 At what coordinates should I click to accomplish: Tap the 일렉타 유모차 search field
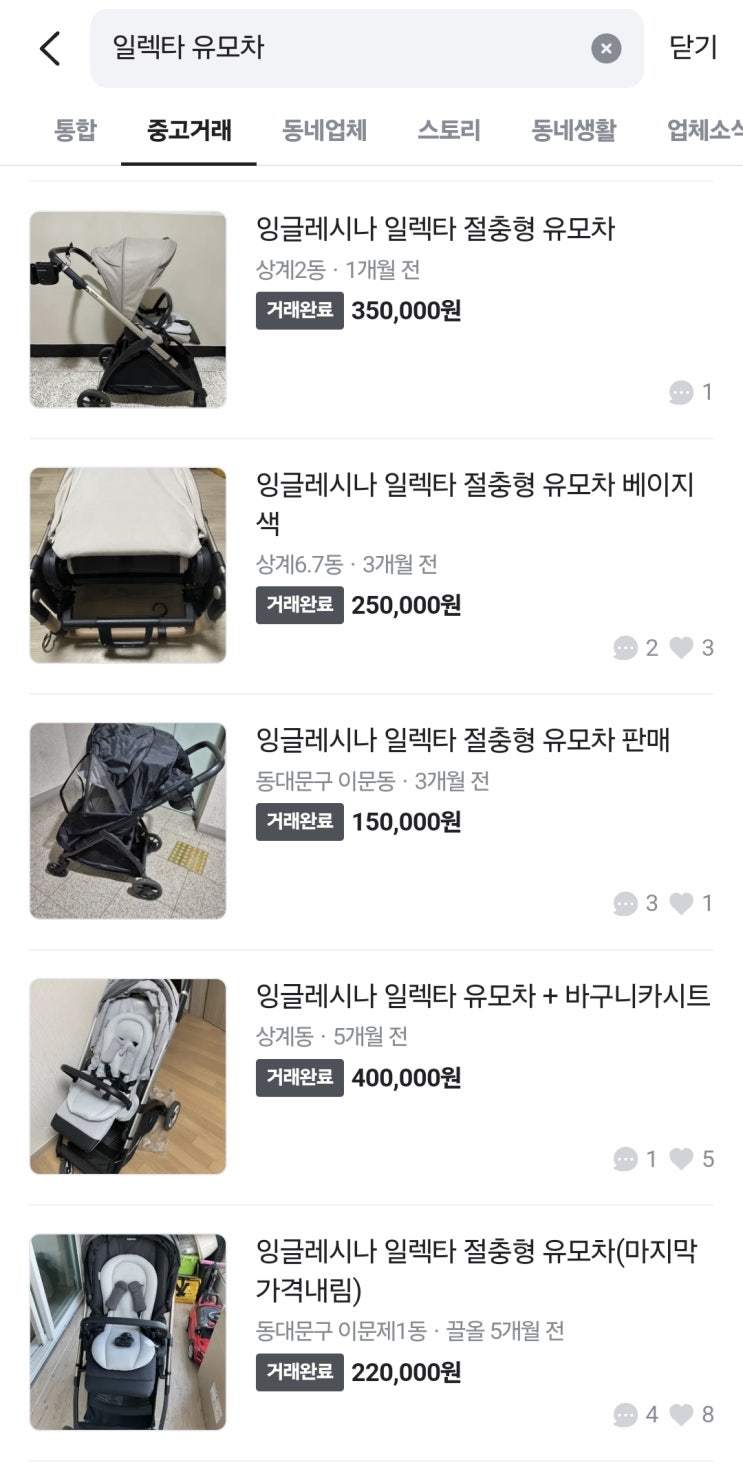(x=340, y=48)
